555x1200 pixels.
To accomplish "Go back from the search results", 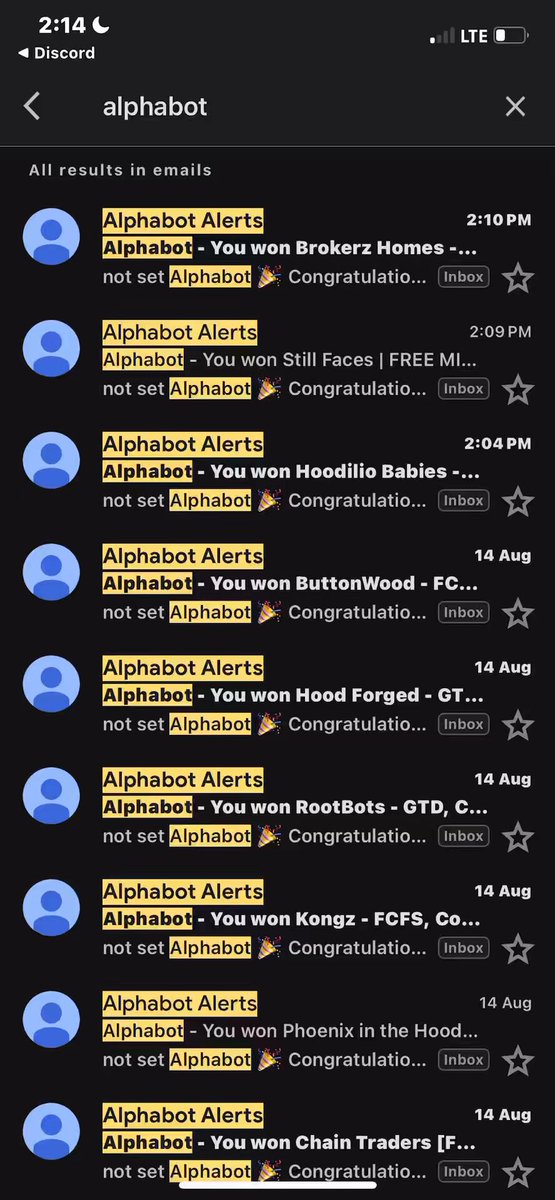I will [x=32, y=106].
